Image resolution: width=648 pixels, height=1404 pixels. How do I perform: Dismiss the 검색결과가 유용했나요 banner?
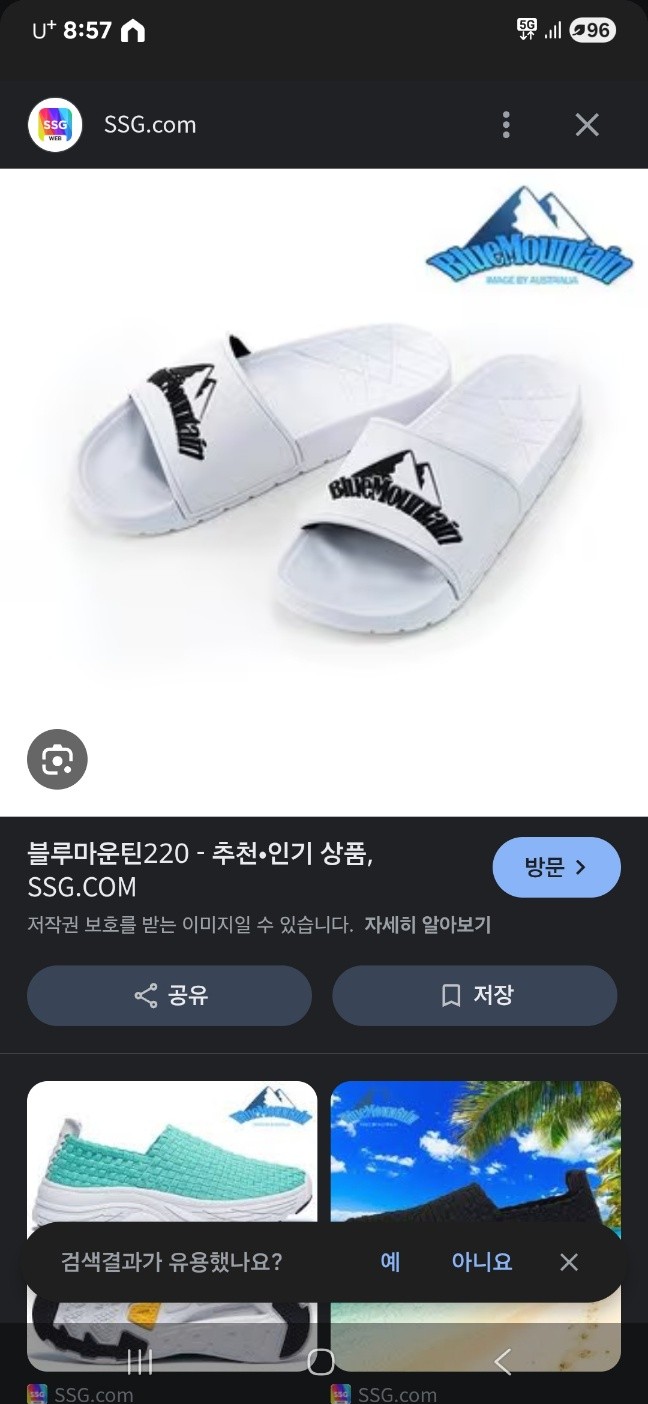coord(569,1262)
